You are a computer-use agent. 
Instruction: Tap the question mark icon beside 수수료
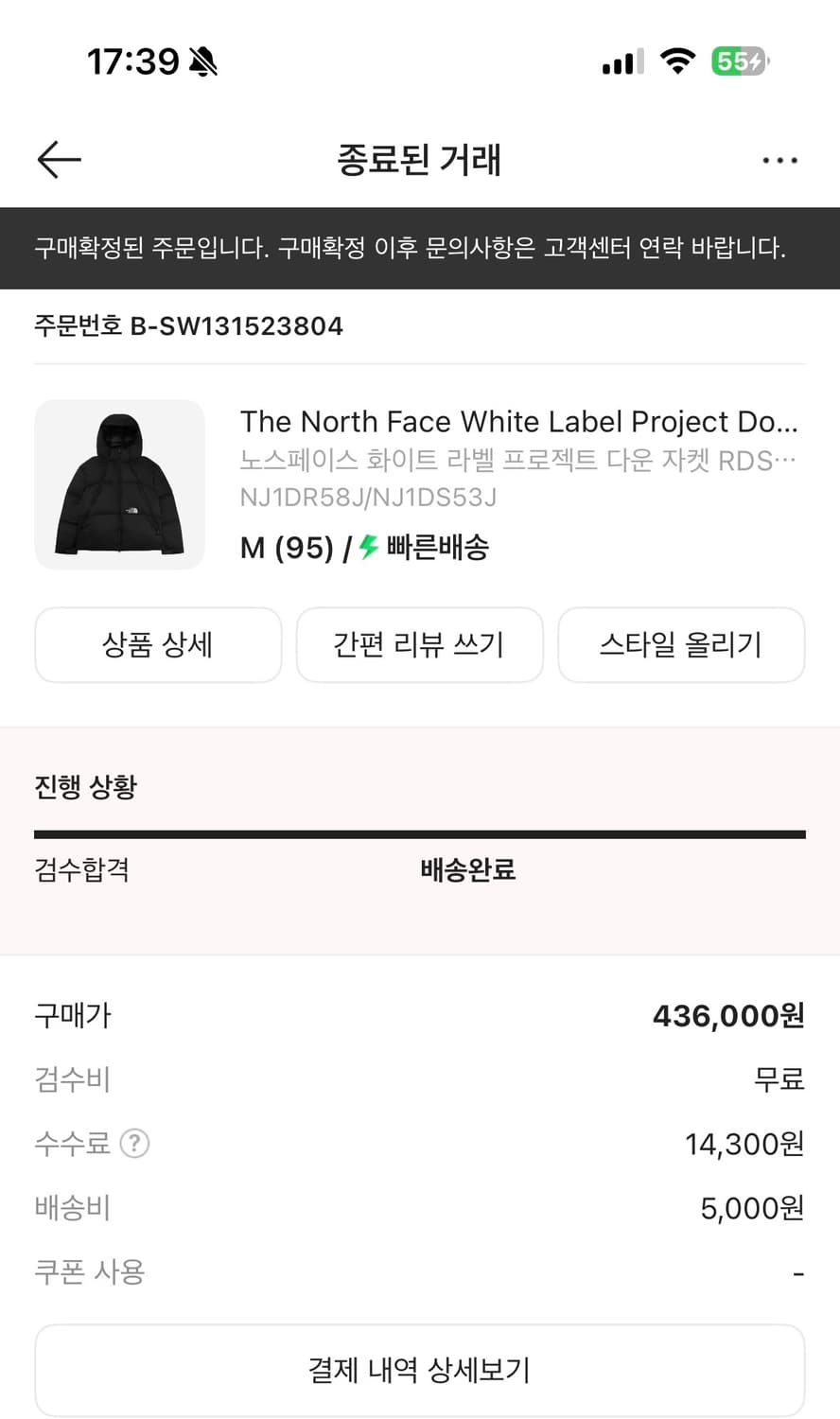[135, 1144]
